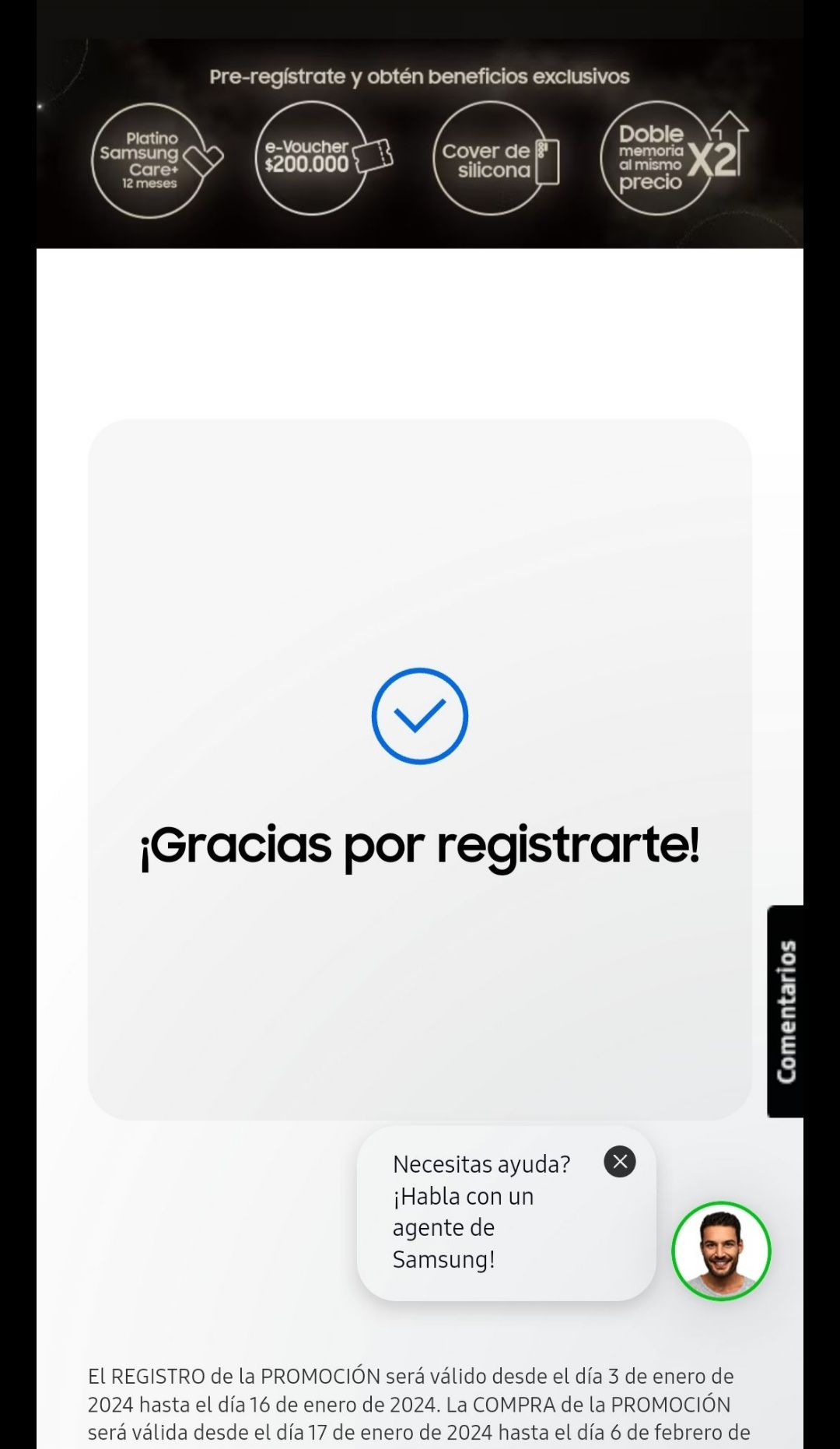Screen dimensions: 840x1449
Task: Open the Comentarios feedback tab
Action: tap(786, 1011)
